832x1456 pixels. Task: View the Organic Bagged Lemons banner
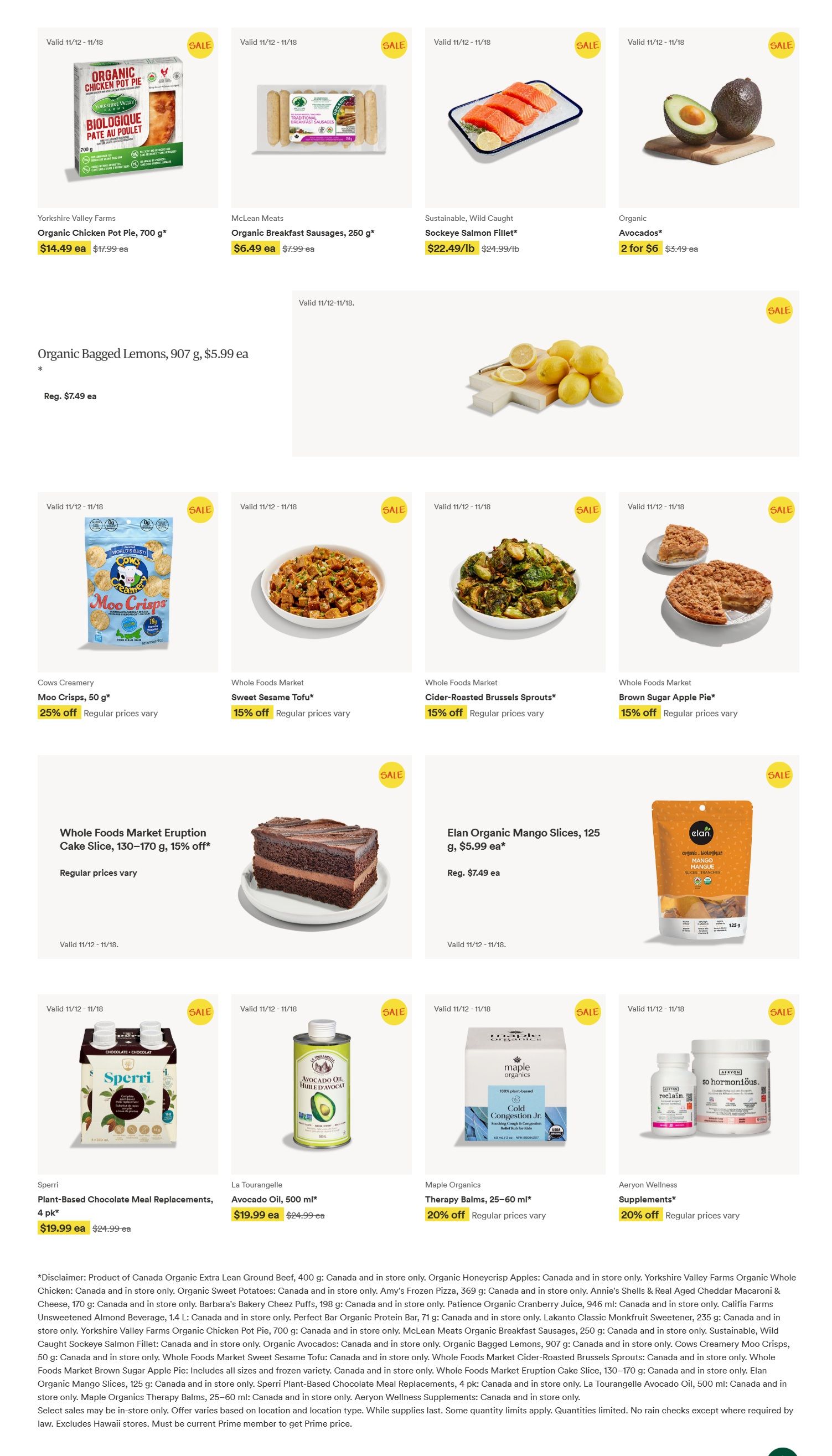coord(545,373)
